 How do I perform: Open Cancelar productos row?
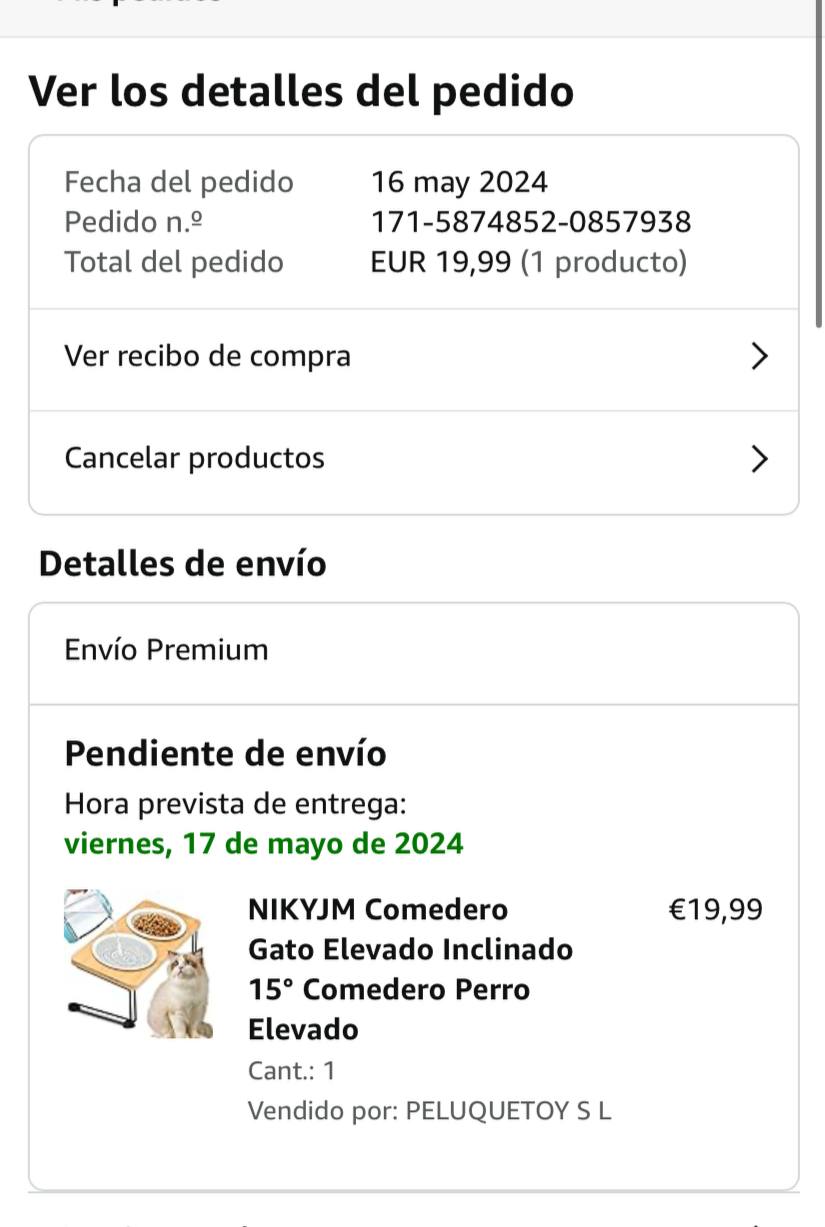tap(412, 459)
